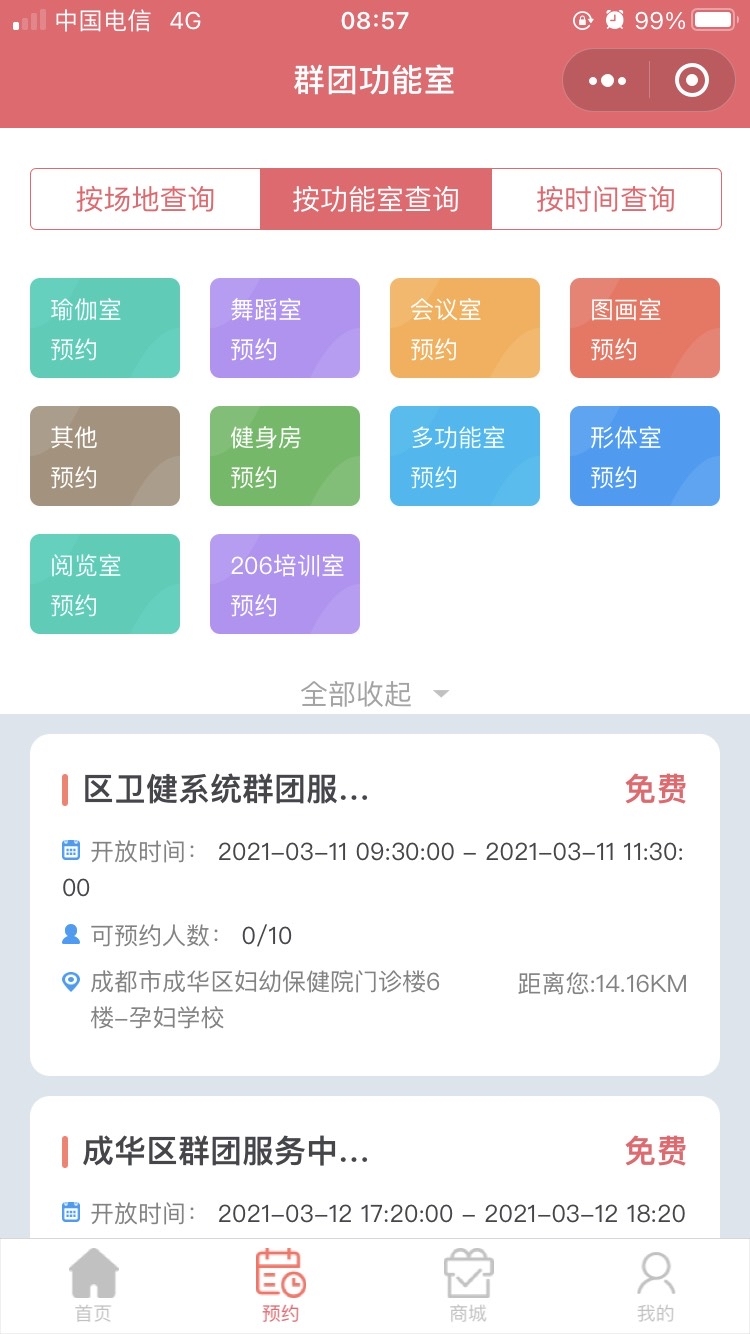Select the 按时间查询 tab
750x1334 pixels.
click(x=606, y=199)
